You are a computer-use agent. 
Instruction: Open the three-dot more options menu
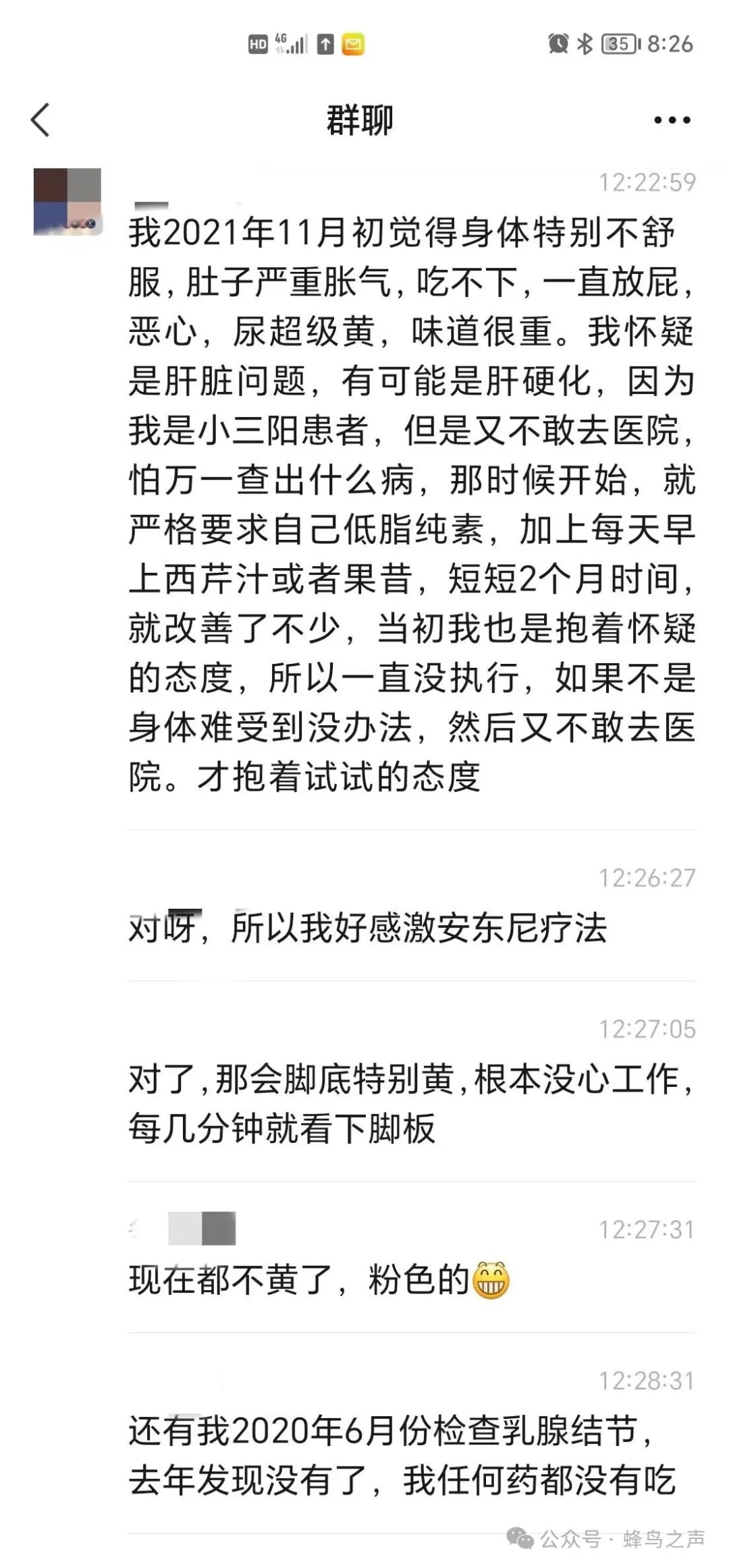click(672, 121)
